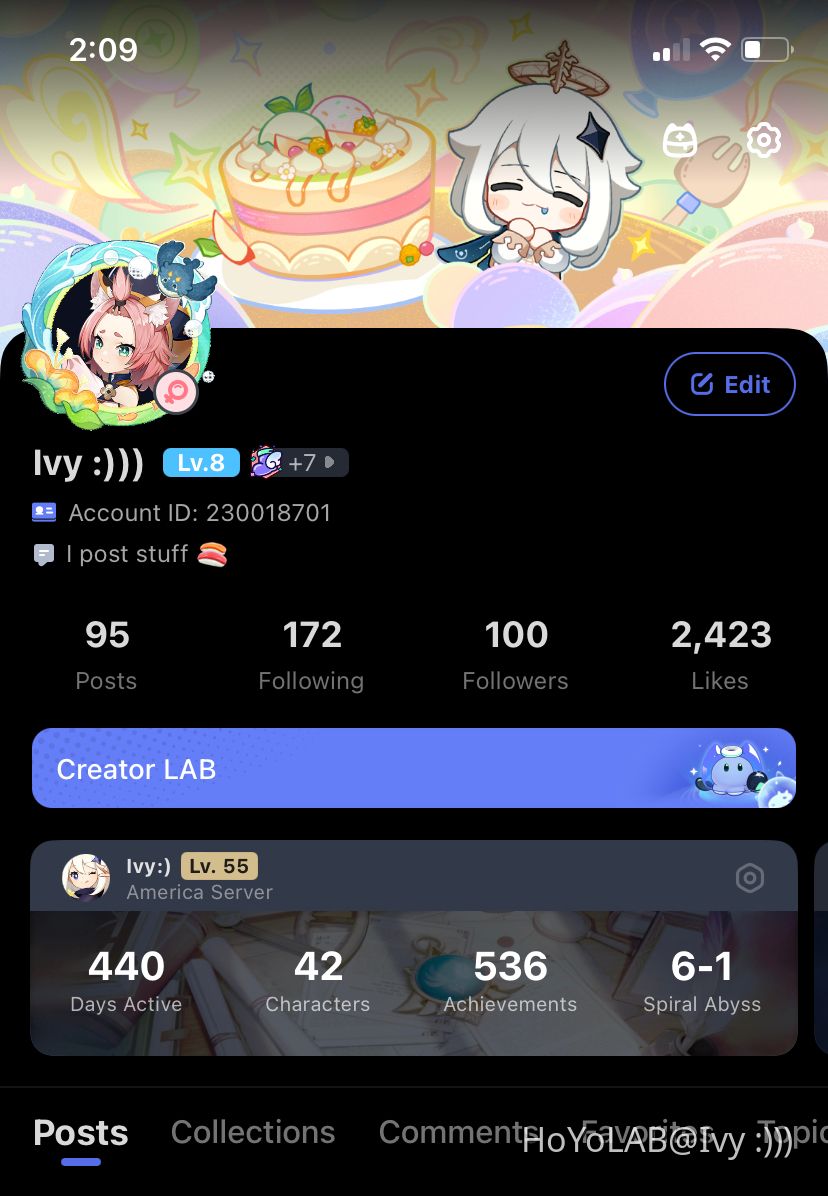Switch to the Collections tab
Viewport: 828px width, 1196px height.
coord(253,1133)
